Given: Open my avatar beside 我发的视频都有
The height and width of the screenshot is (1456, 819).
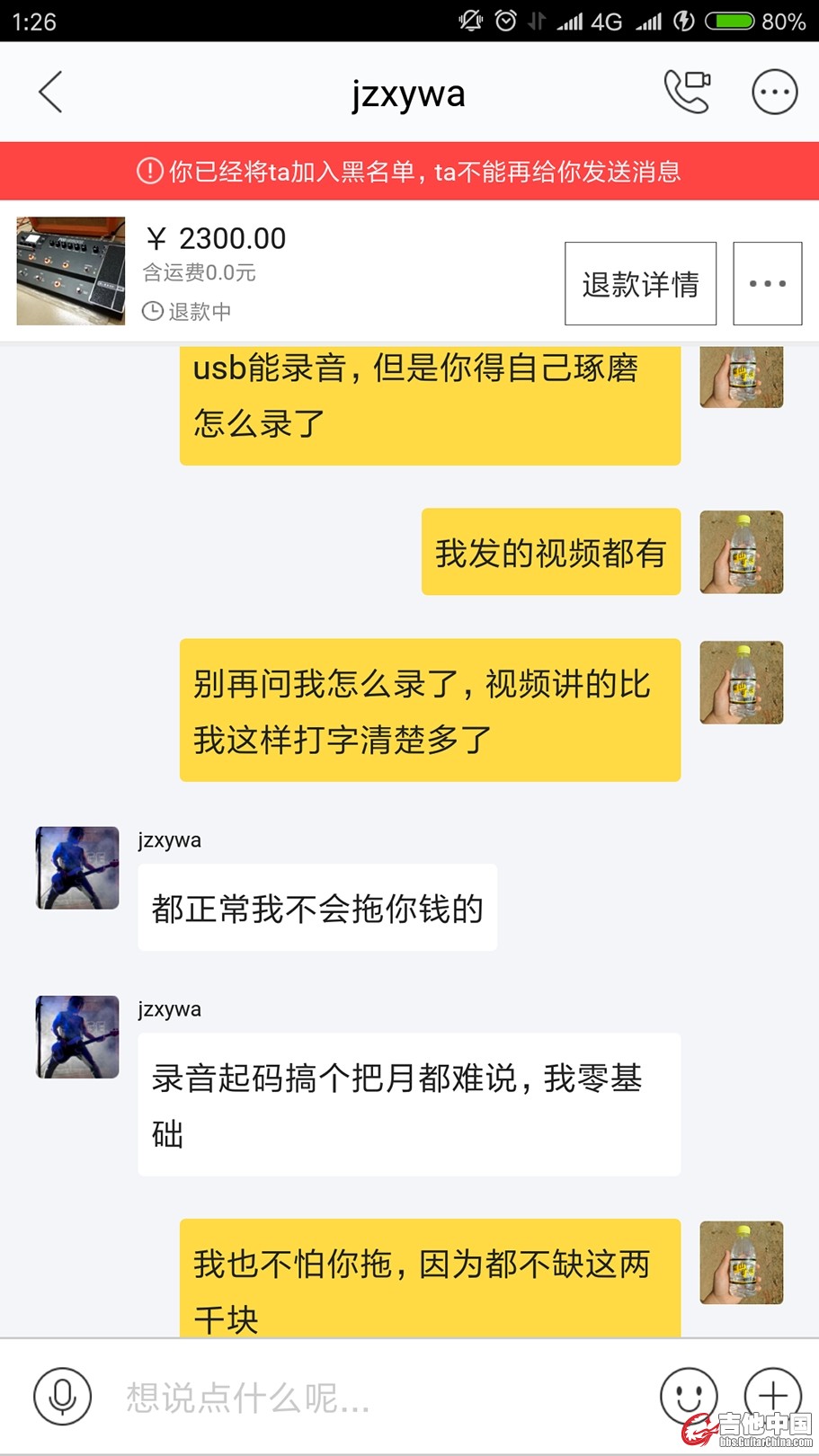Looking at the screenshot, I should pyautogui.click(x=741, y=553).
